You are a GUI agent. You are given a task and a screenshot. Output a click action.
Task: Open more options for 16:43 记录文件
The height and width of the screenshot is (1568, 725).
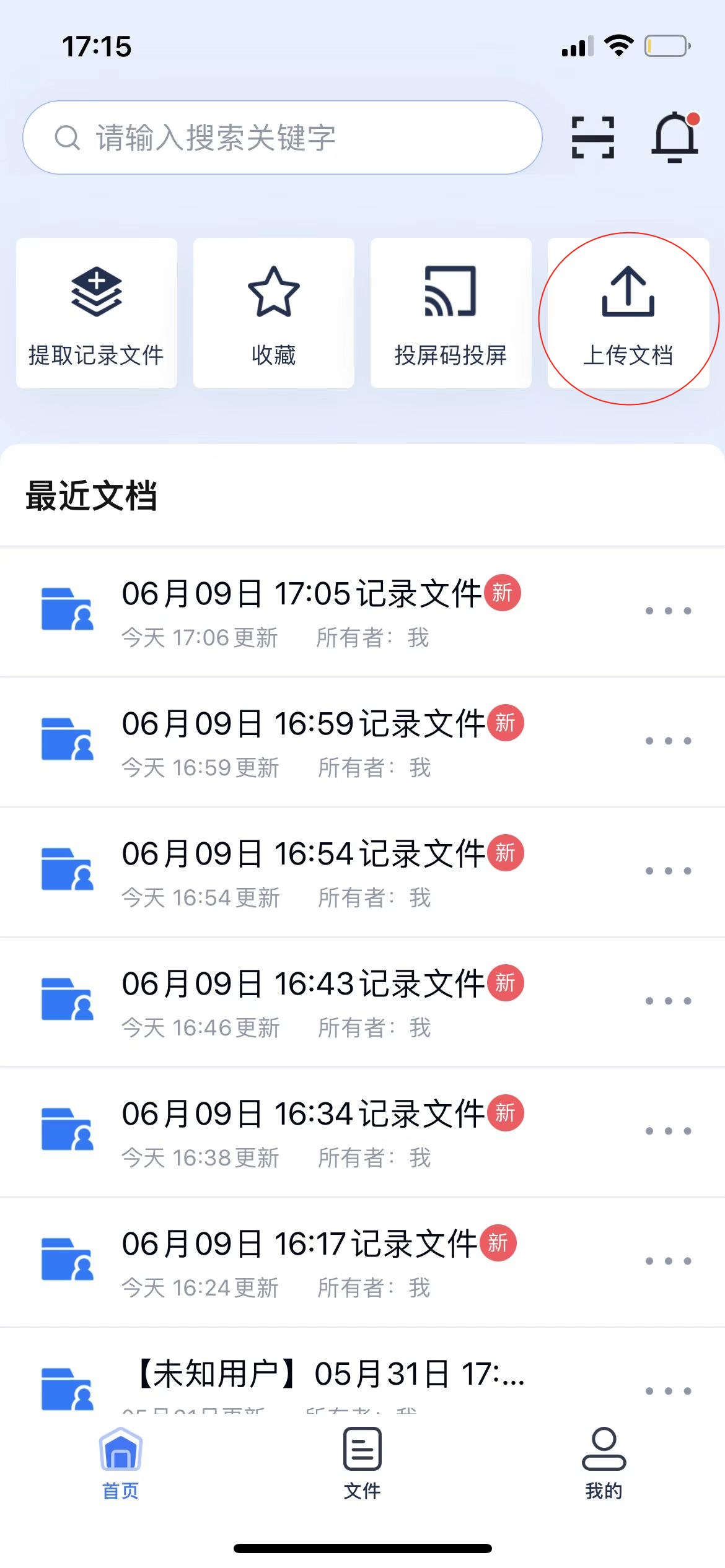pyautogui.click(x=669, y=1001)
